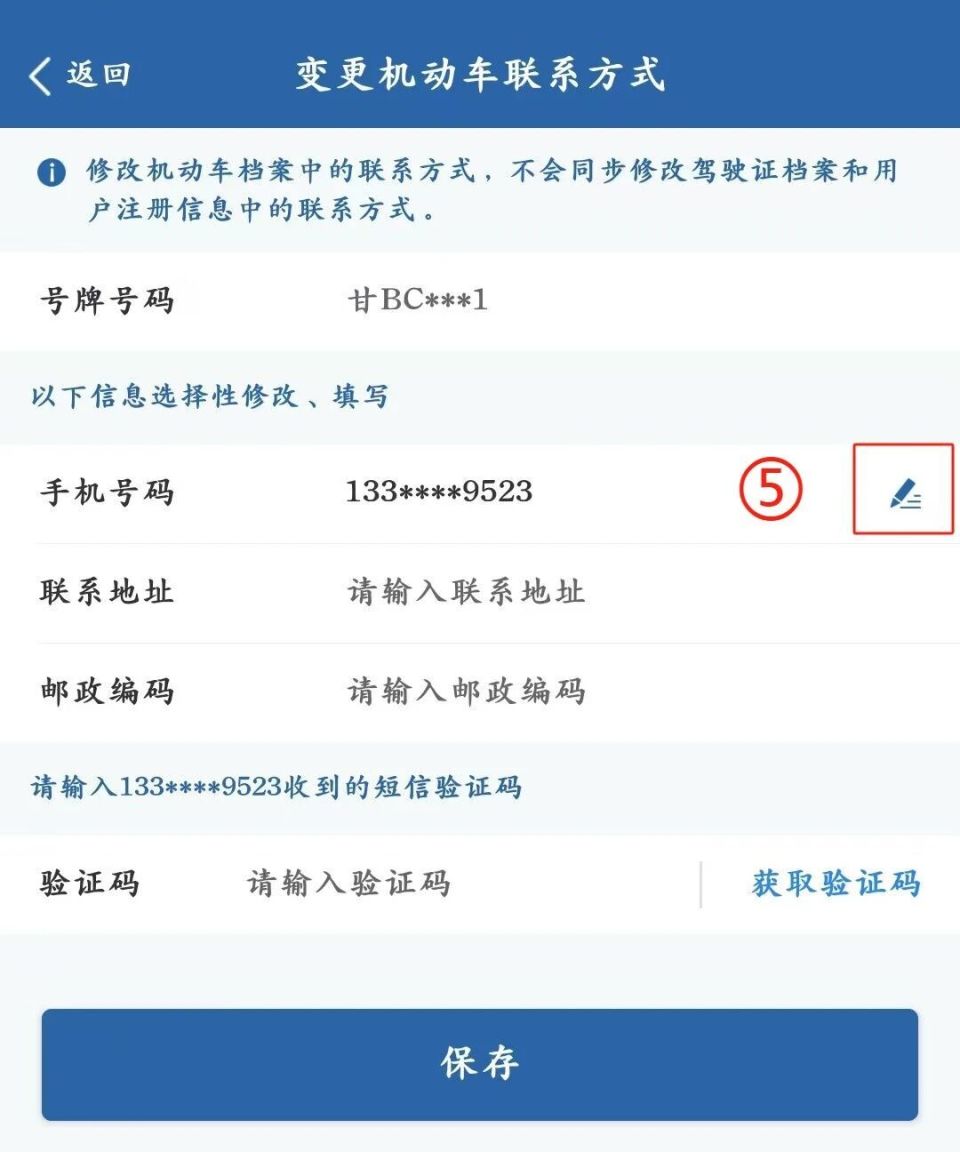Tap the masked phone number 133****9523

point(438,491)
